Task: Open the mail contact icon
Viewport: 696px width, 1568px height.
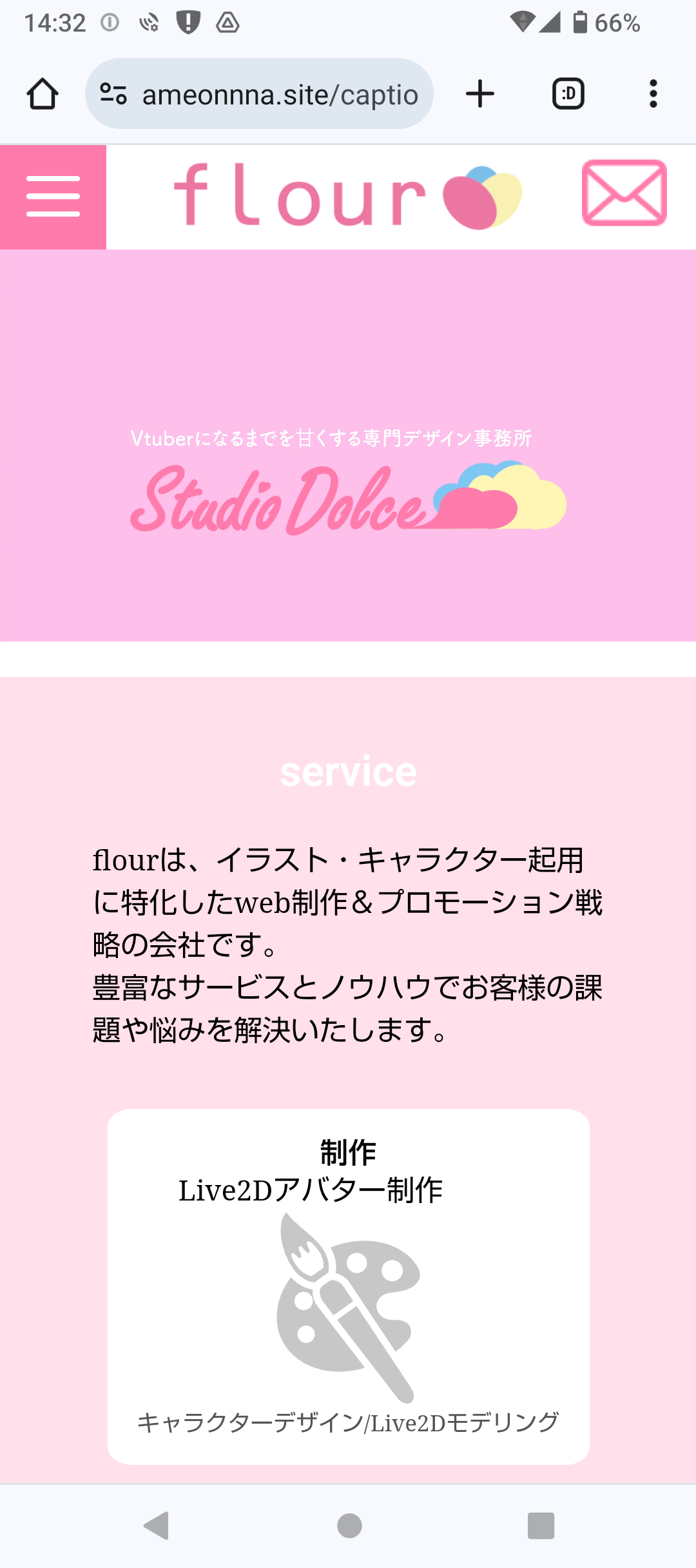Action: click(x=624, y=193)
